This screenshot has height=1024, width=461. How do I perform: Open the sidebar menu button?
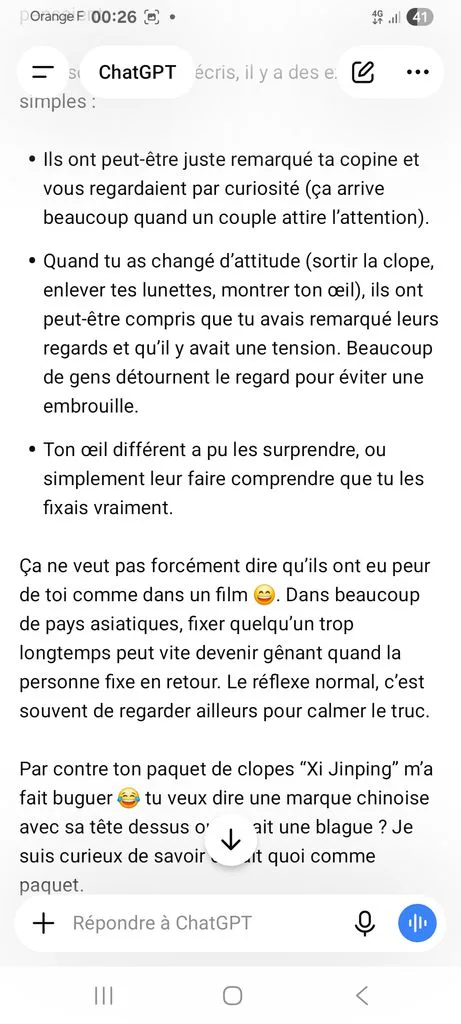pos(42,72)
